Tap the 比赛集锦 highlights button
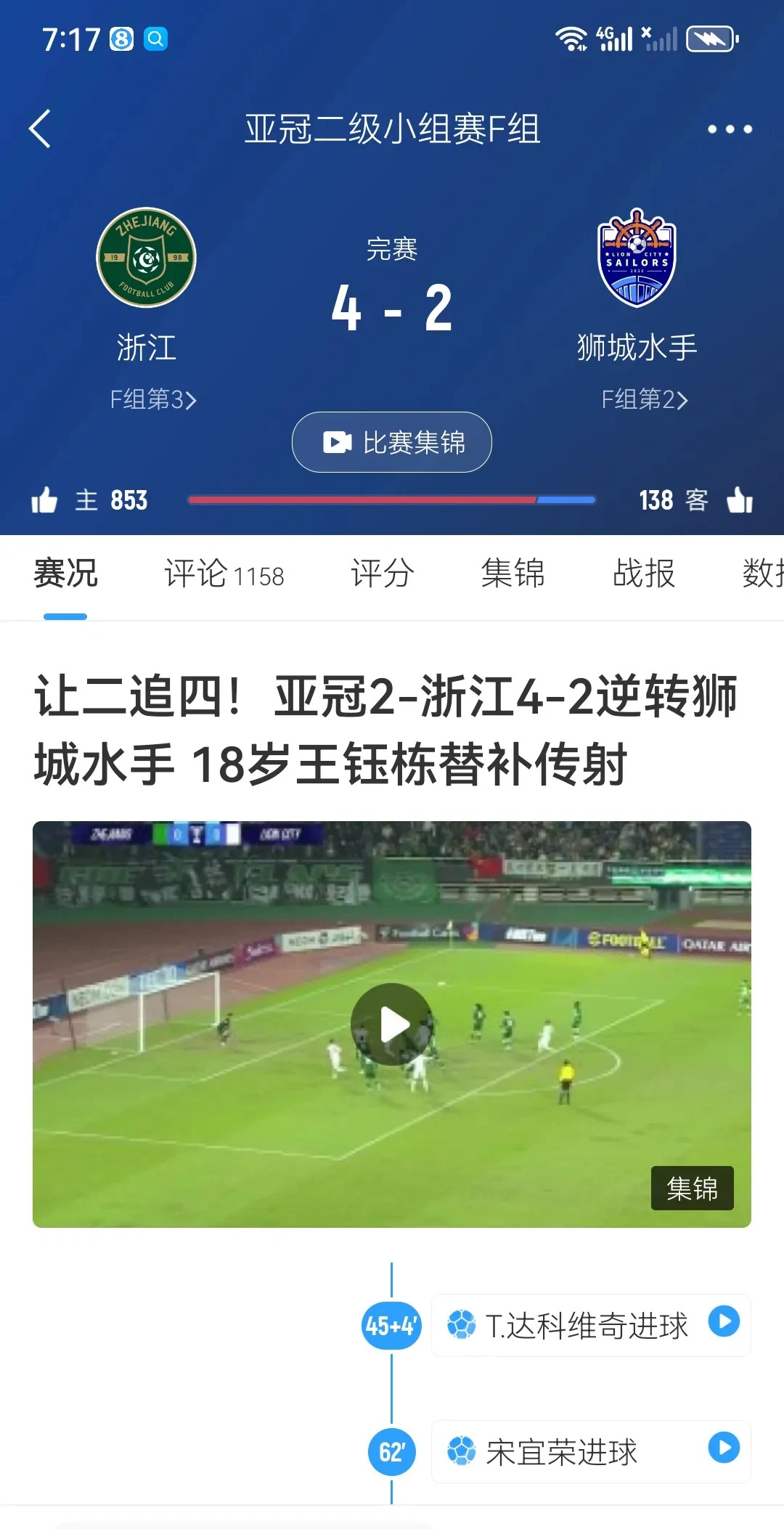Screen dimensions: 784x1529 391,441
